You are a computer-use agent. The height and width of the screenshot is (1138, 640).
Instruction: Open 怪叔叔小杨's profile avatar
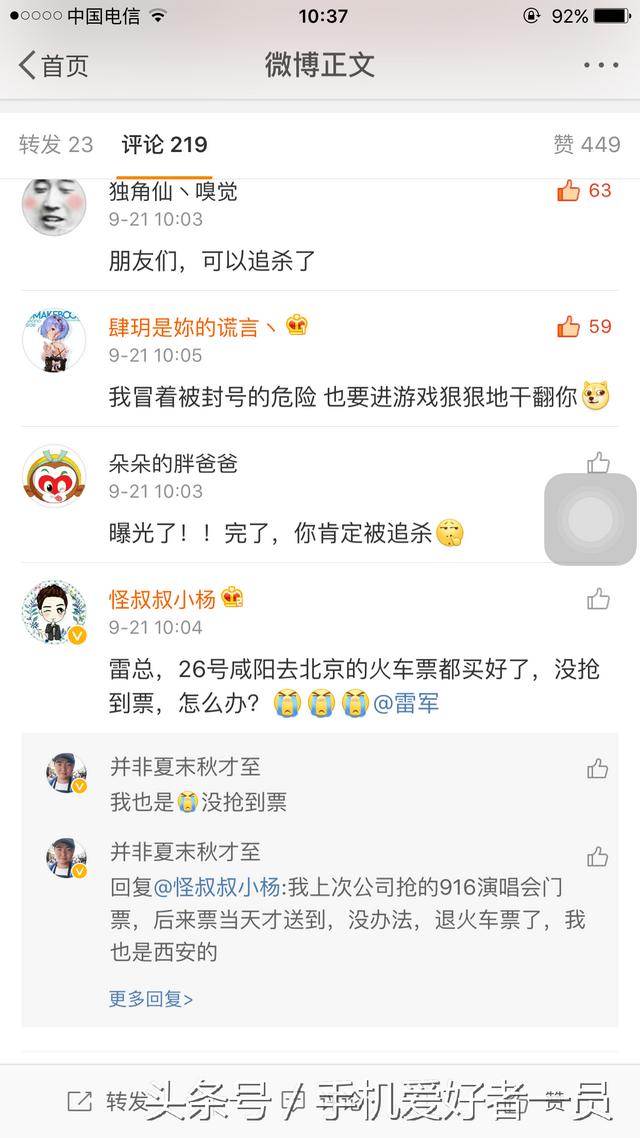[x=54, y=612]
